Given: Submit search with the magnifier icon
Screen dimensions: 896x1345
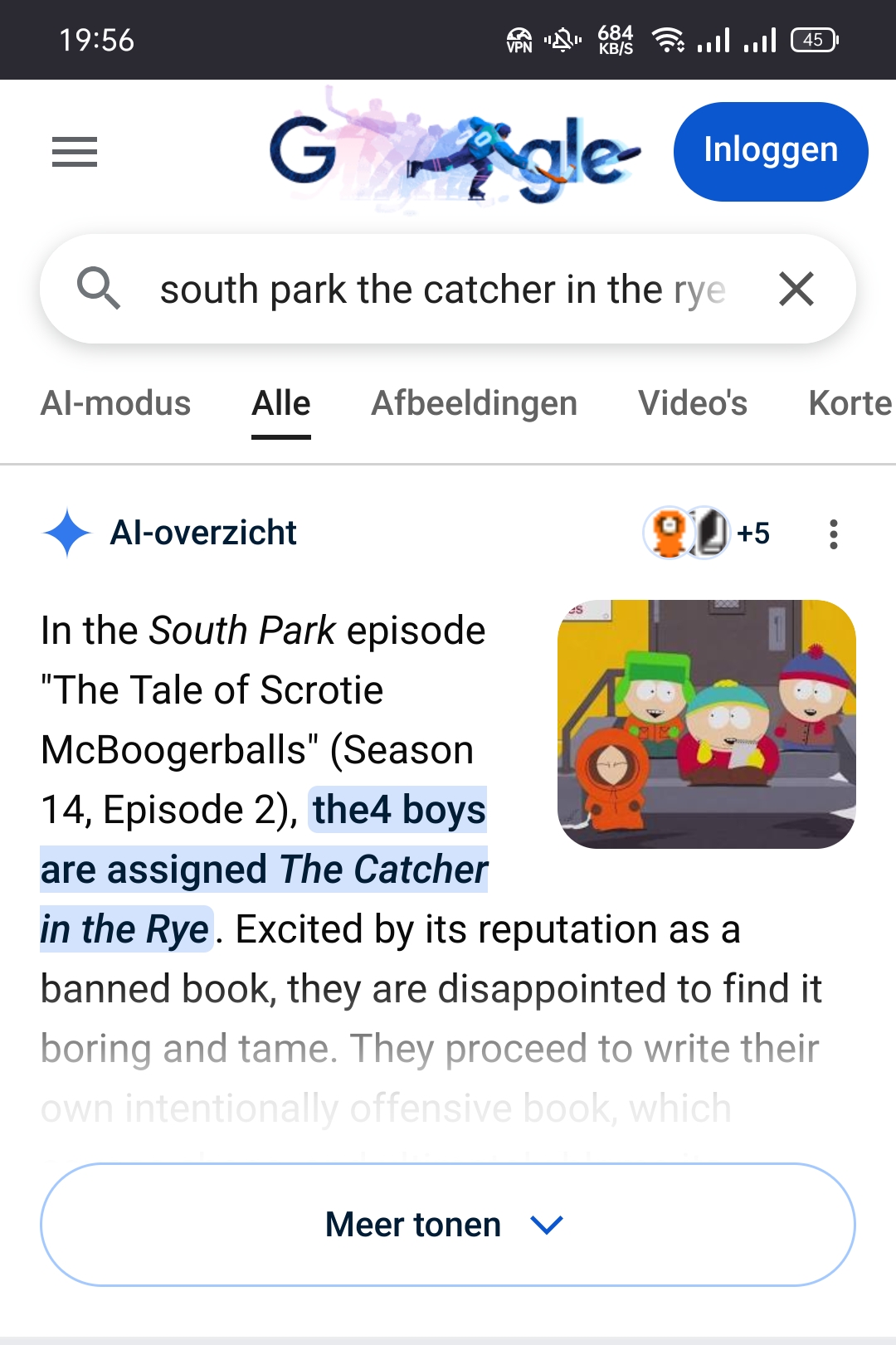Looking at the screenshot, I should pyautogui.click(x=99, y=289).
